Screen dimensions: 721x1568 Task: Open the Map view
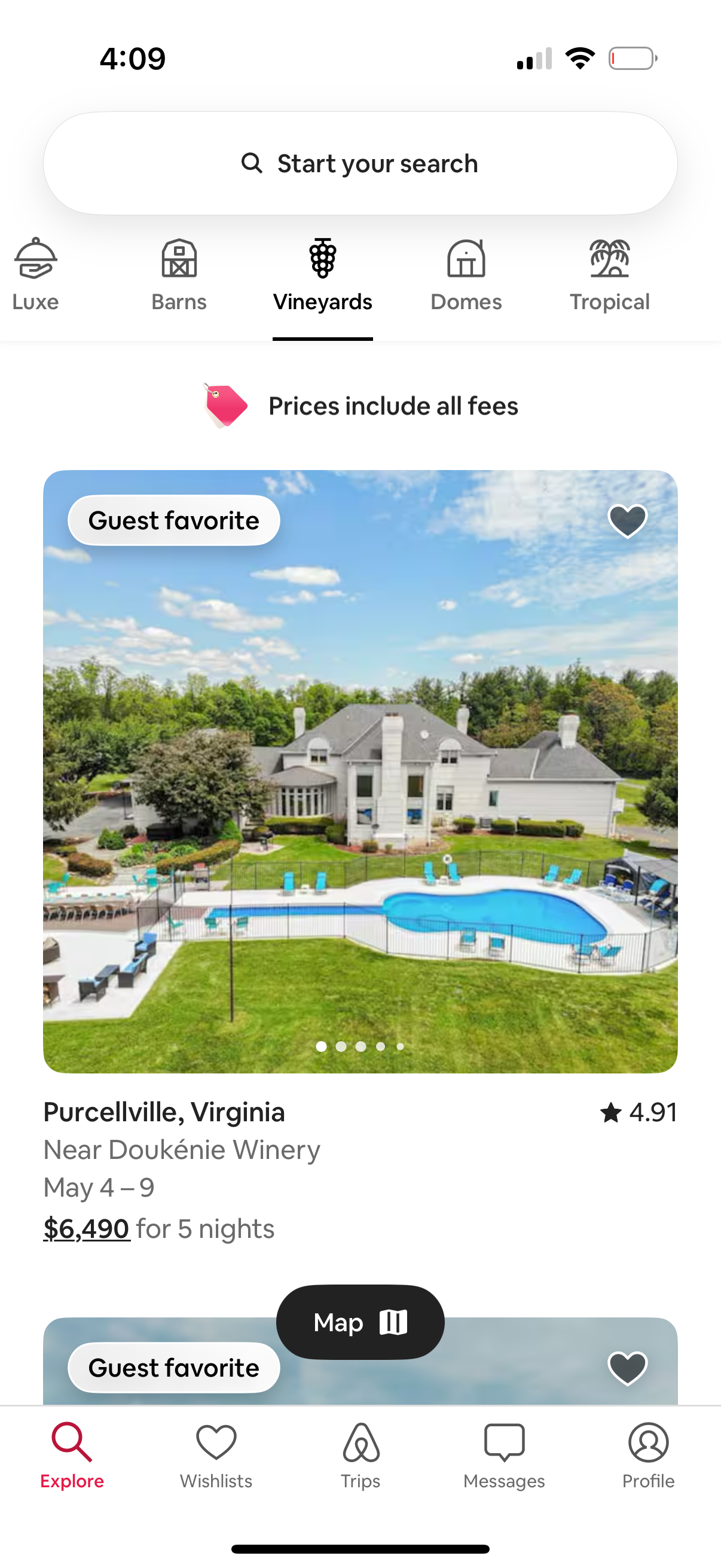(360, 1322)
